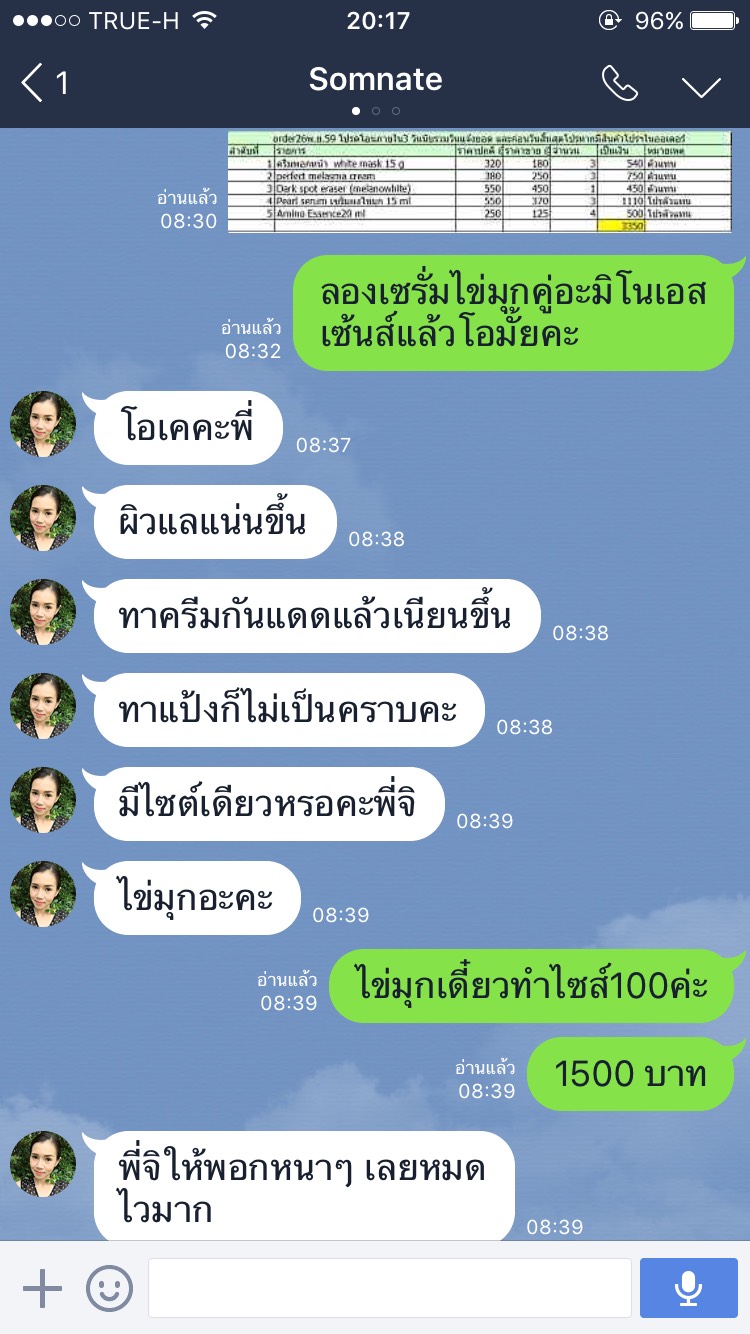
Task: Go back to the chat list
Action: click(42, 83)
